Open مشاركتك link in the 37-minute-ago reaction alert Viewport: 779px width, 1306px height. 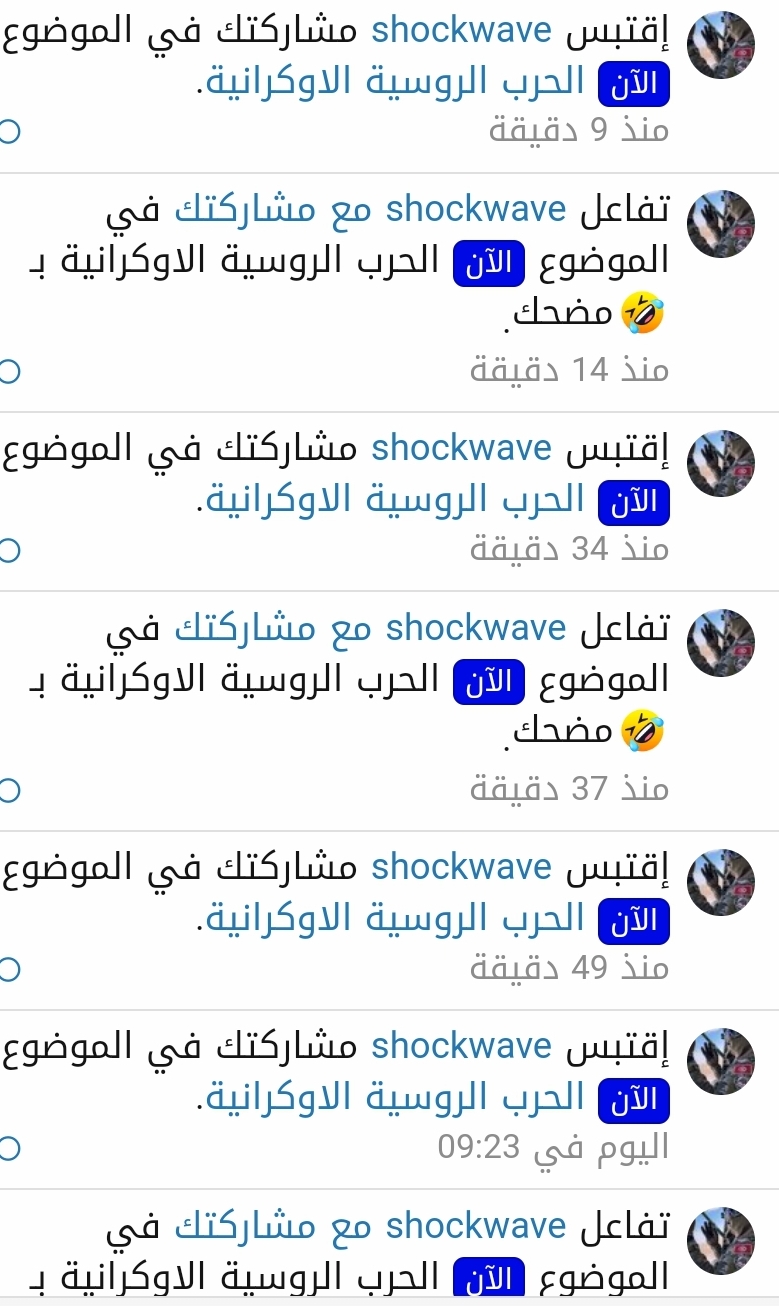pos(245,630)
